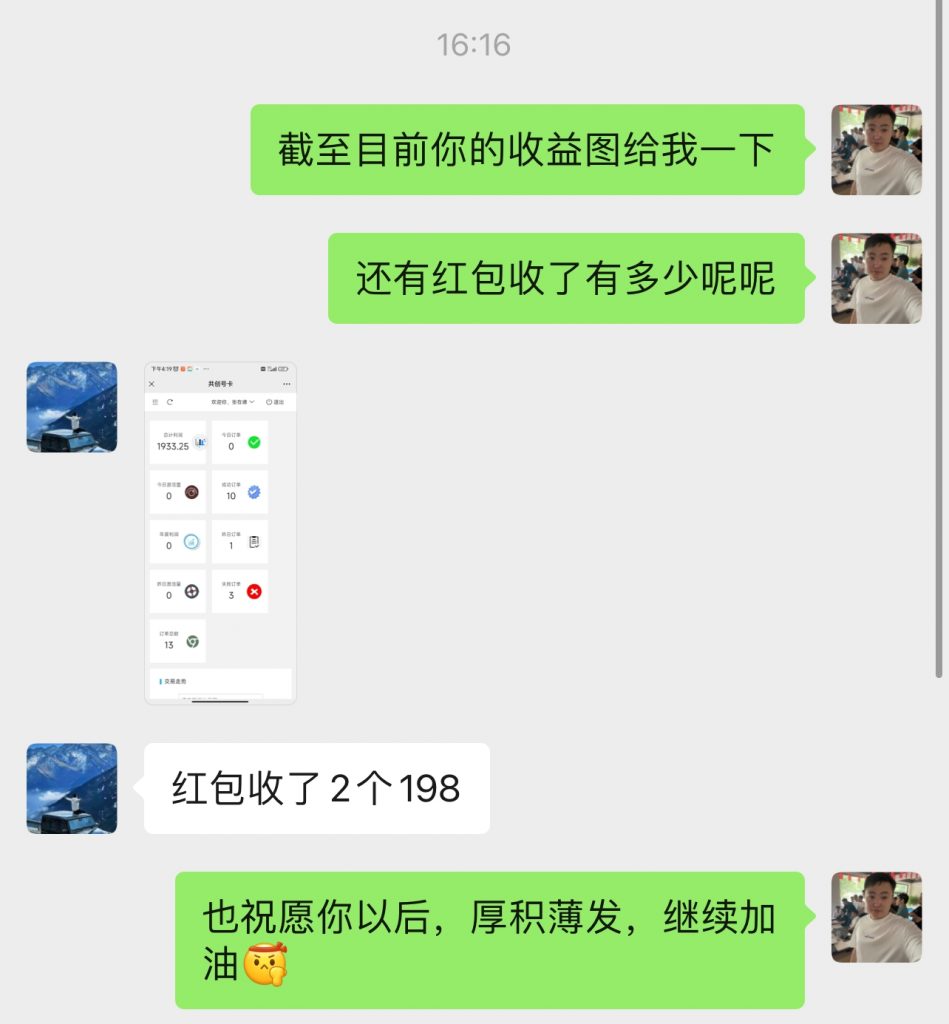Click the bar chart icon beside 1933.25
This screenshot has width=949, height=1024.
click(x=199, y=441)
